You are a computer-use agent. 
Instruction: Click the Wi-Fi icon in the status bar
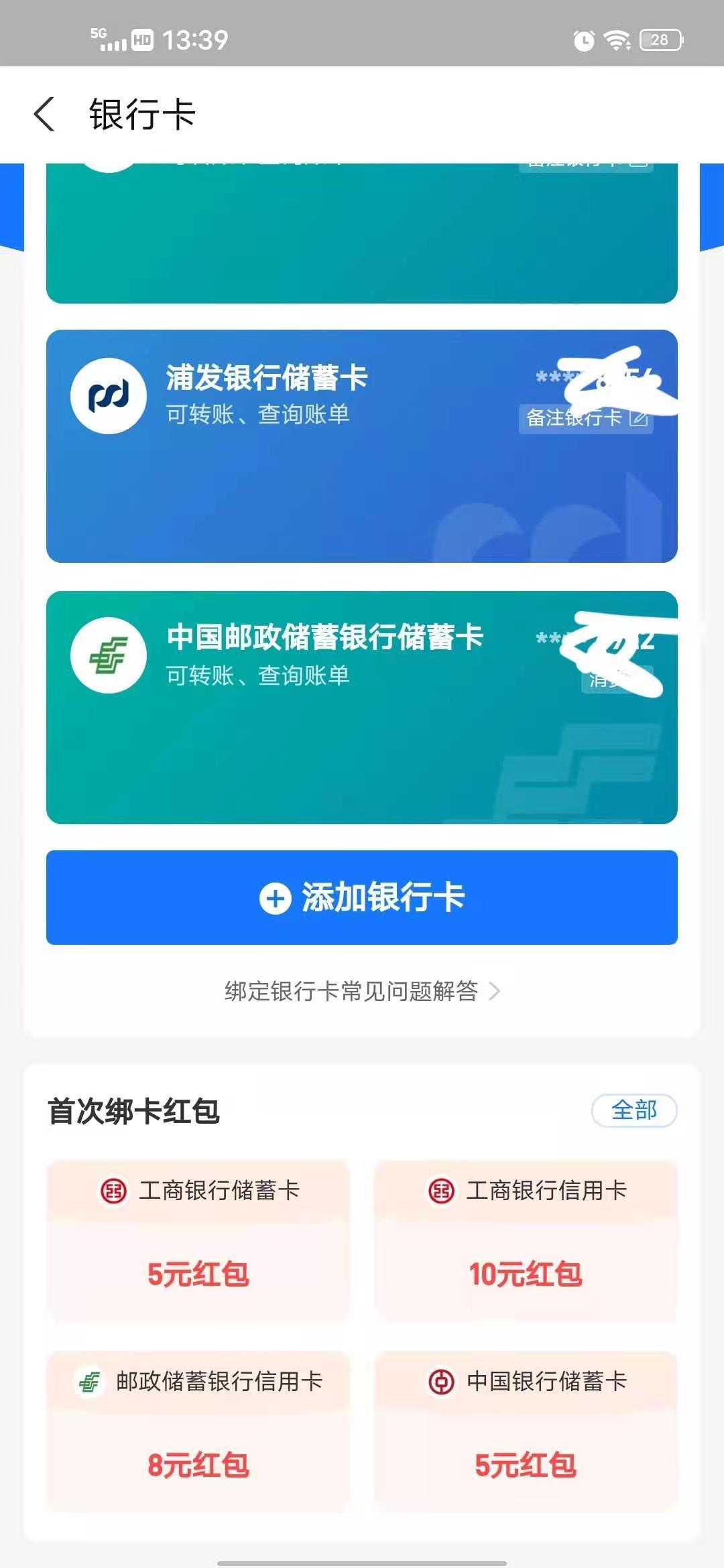click(617, 40)
